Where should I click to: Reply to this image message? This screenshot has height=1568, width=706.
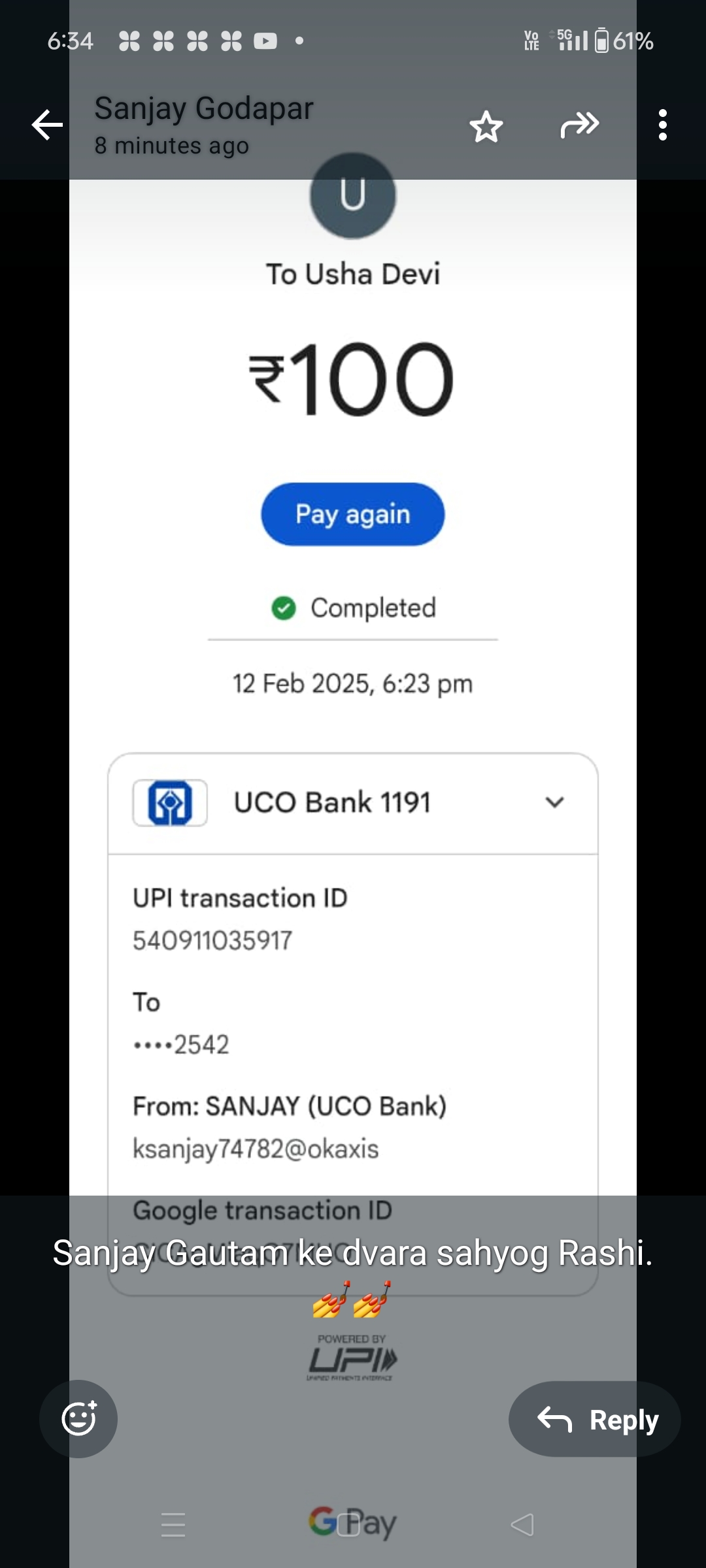595,1418
